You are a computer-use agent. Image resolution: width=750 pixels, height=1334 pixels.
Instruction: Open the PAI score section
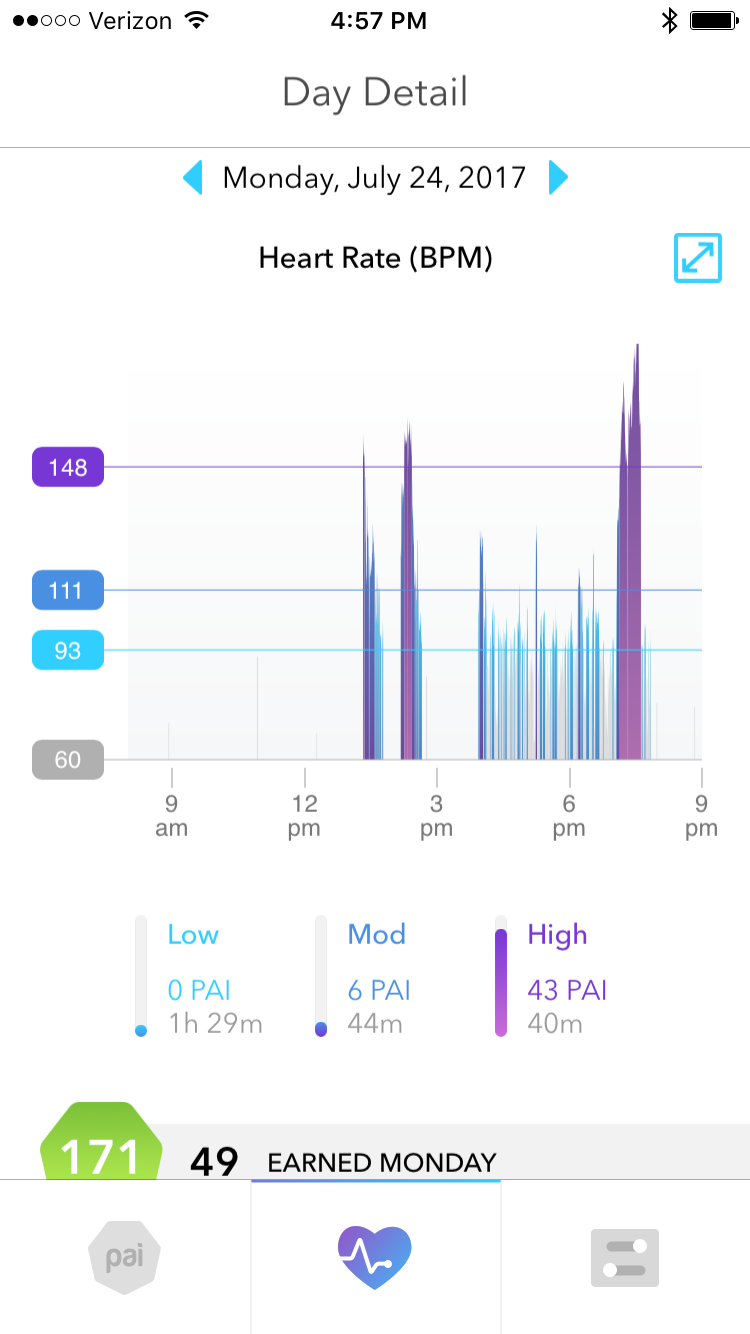click(125, 1258)
